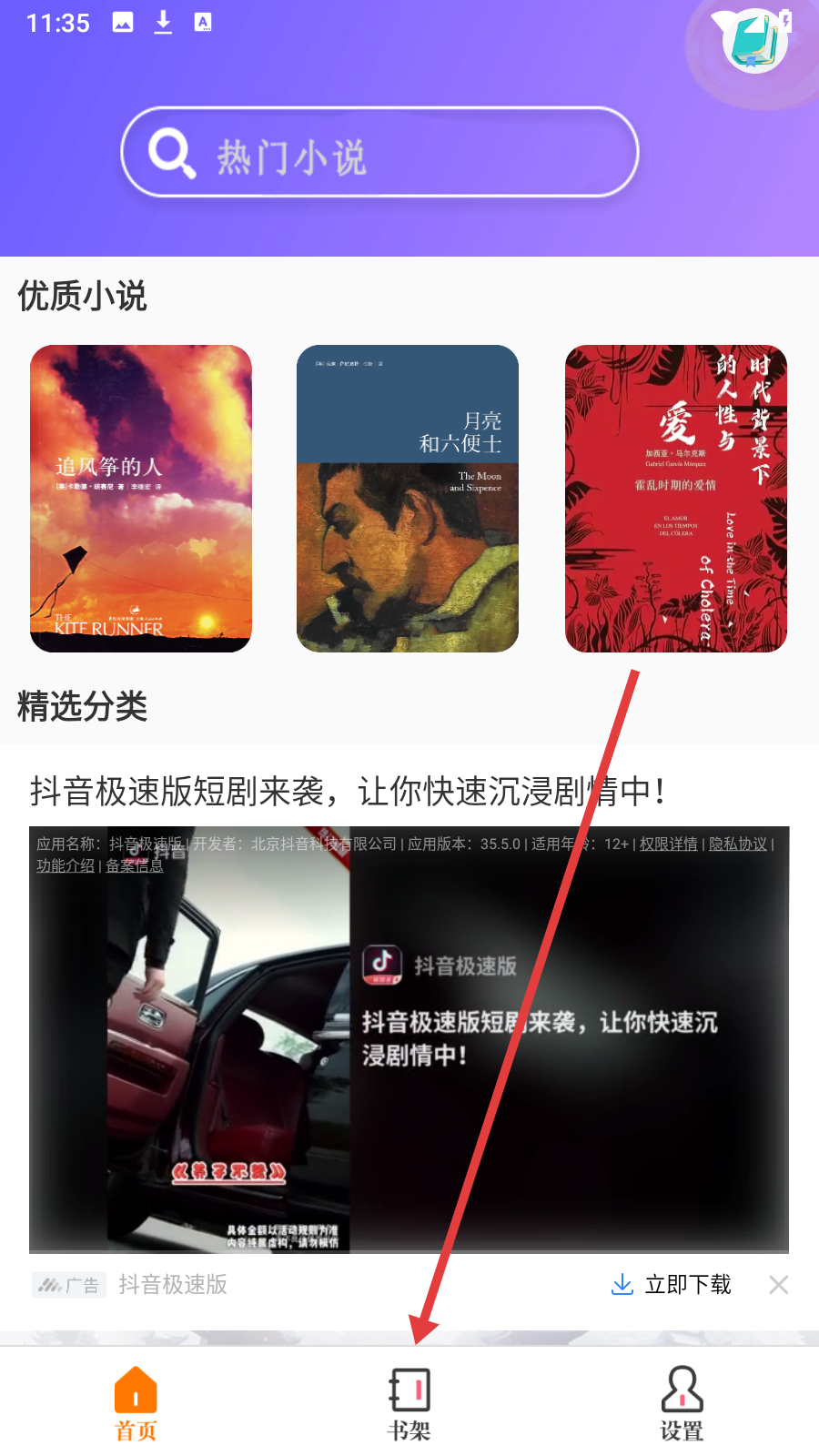Dismiss the 抖音极速版 advertisement
This screenshot has width=819, height=1456.
778,1284
